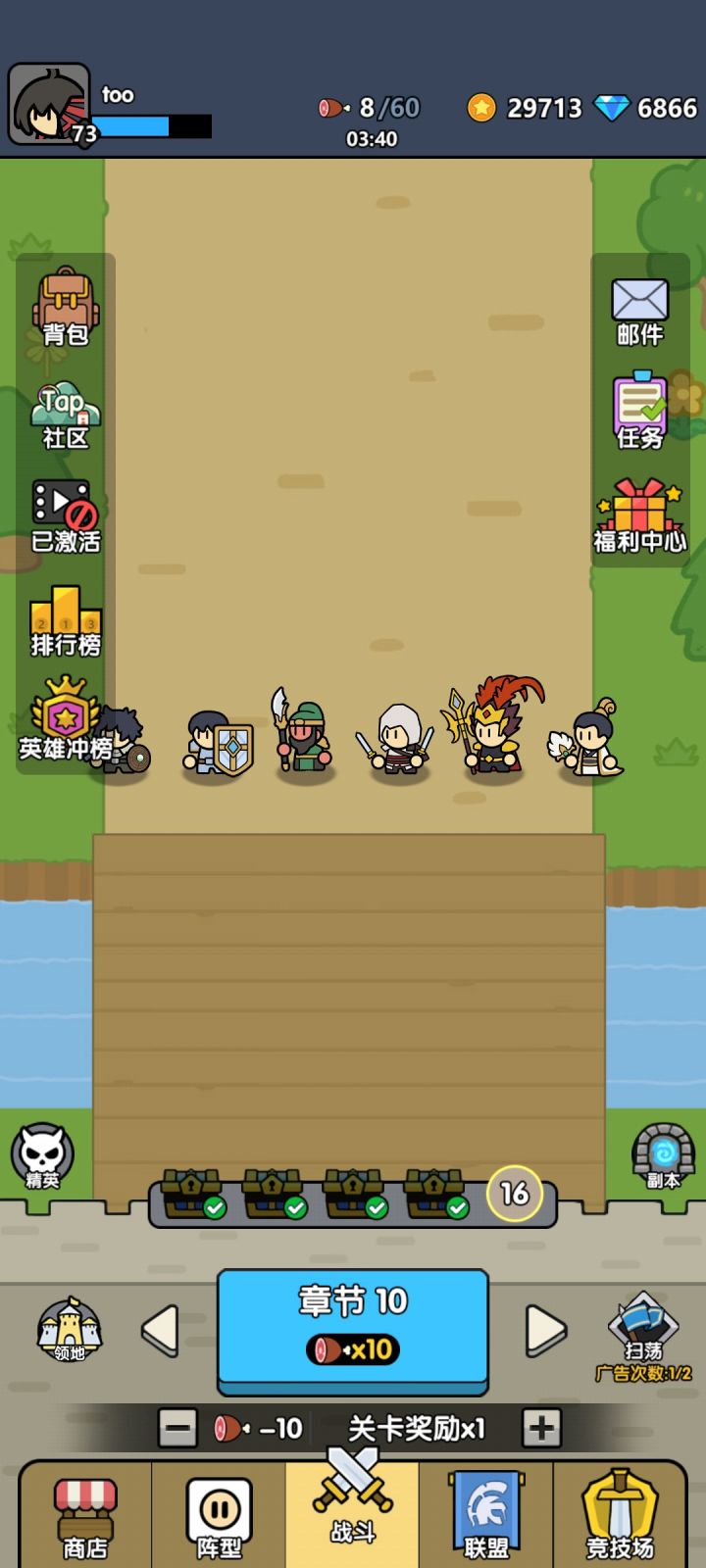The width and height of the screenshot is (706, 1568).
Task: View the 排行榜 leaderboard
Action: click(63, 617)
